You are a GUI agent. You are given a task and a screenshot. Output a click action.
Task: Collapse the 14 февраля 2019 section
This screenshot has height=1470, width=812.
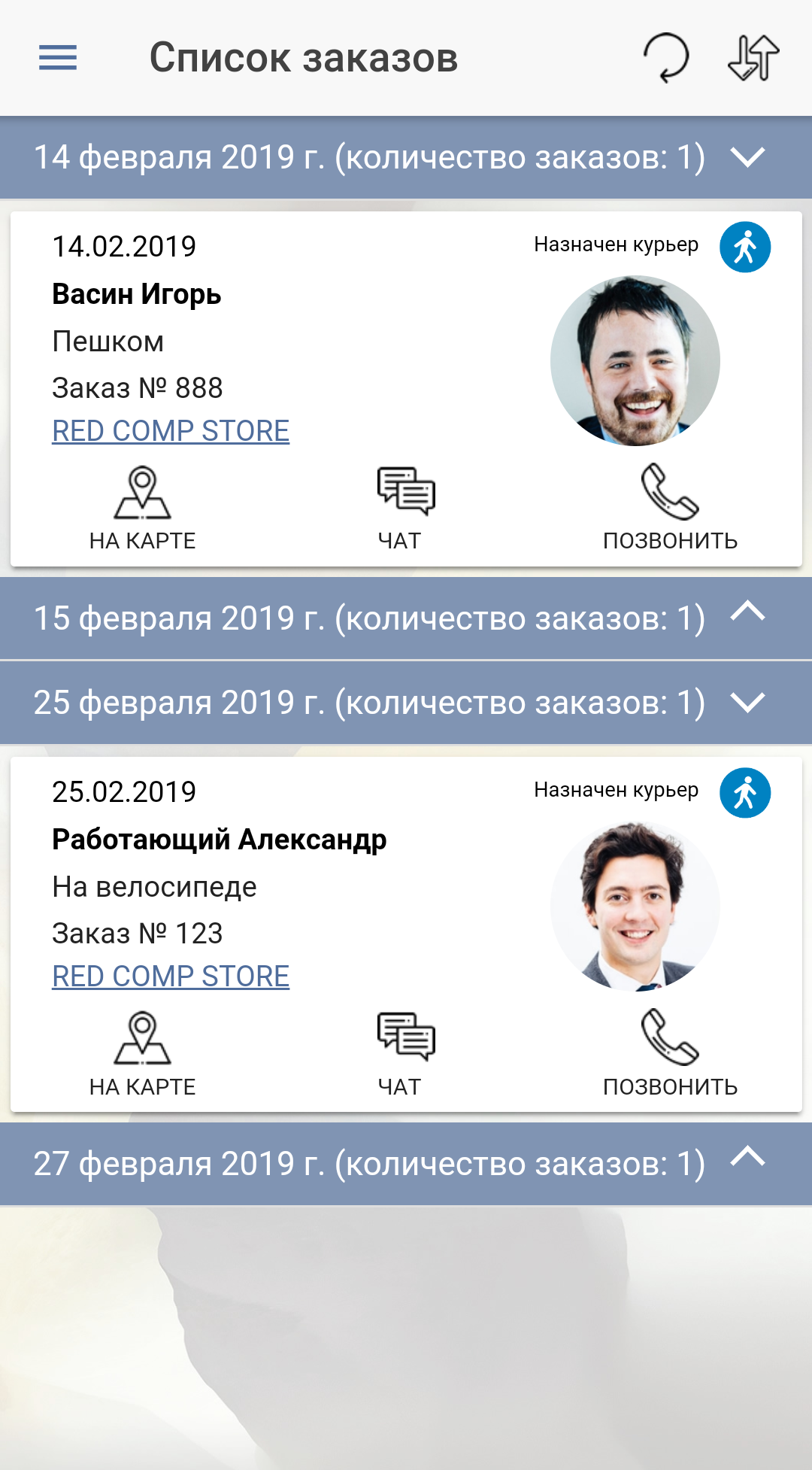coord(747,157)
